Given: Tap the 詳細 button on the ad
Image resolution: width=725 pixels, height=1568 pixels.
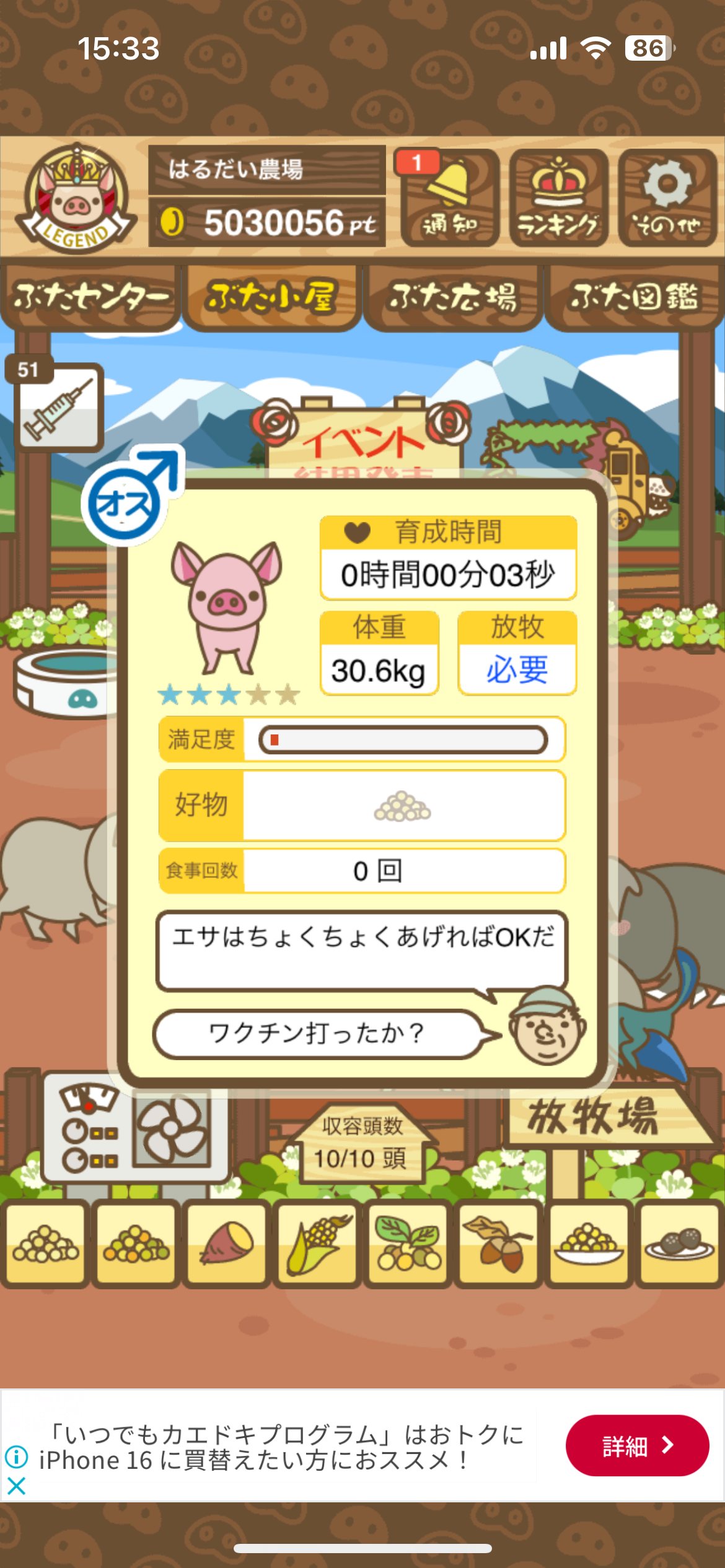Looking at the screenshot, I should (636, 1445).
